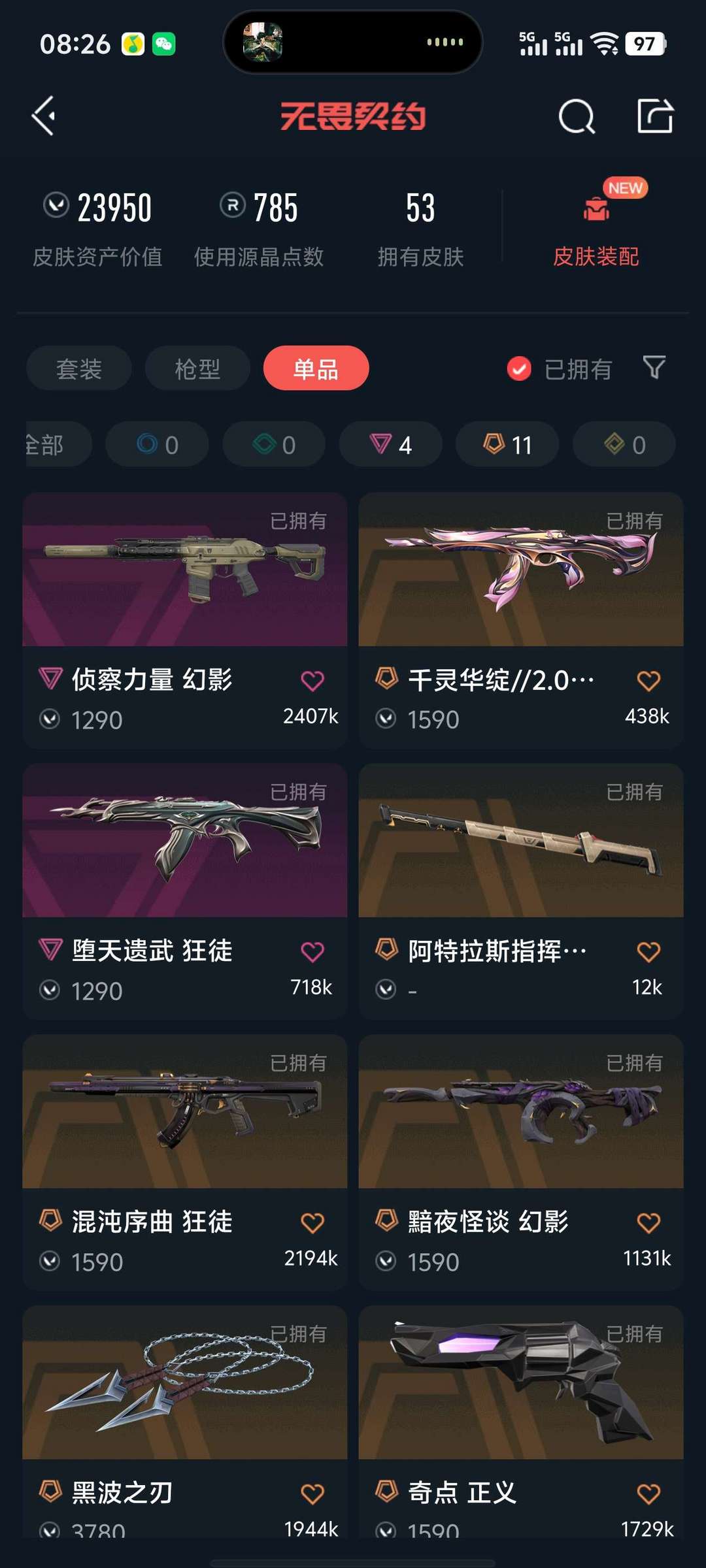Select the orange rarity filter showing 11

[506, 444]
